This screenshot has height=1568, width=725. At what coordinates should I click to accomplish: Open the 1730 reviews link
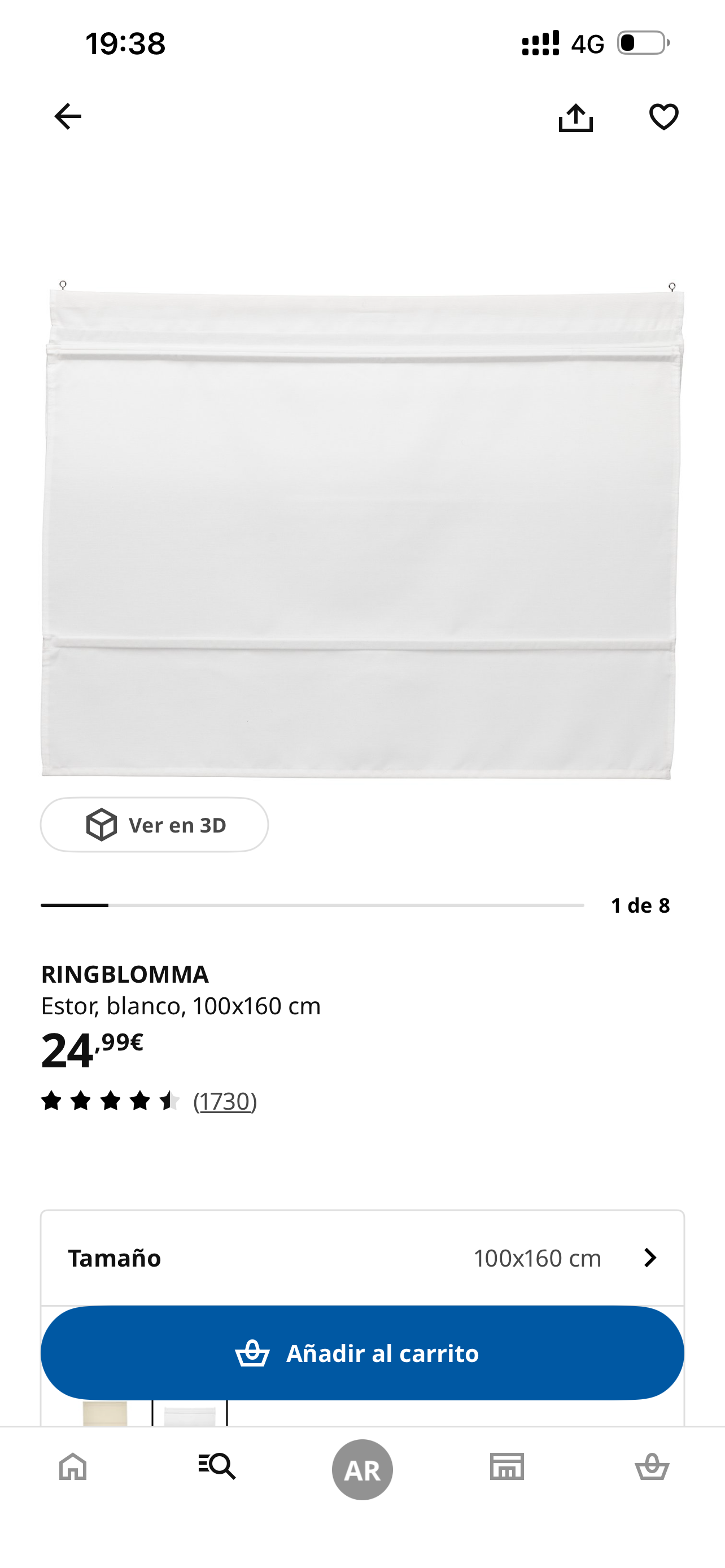coord(225,1101)
